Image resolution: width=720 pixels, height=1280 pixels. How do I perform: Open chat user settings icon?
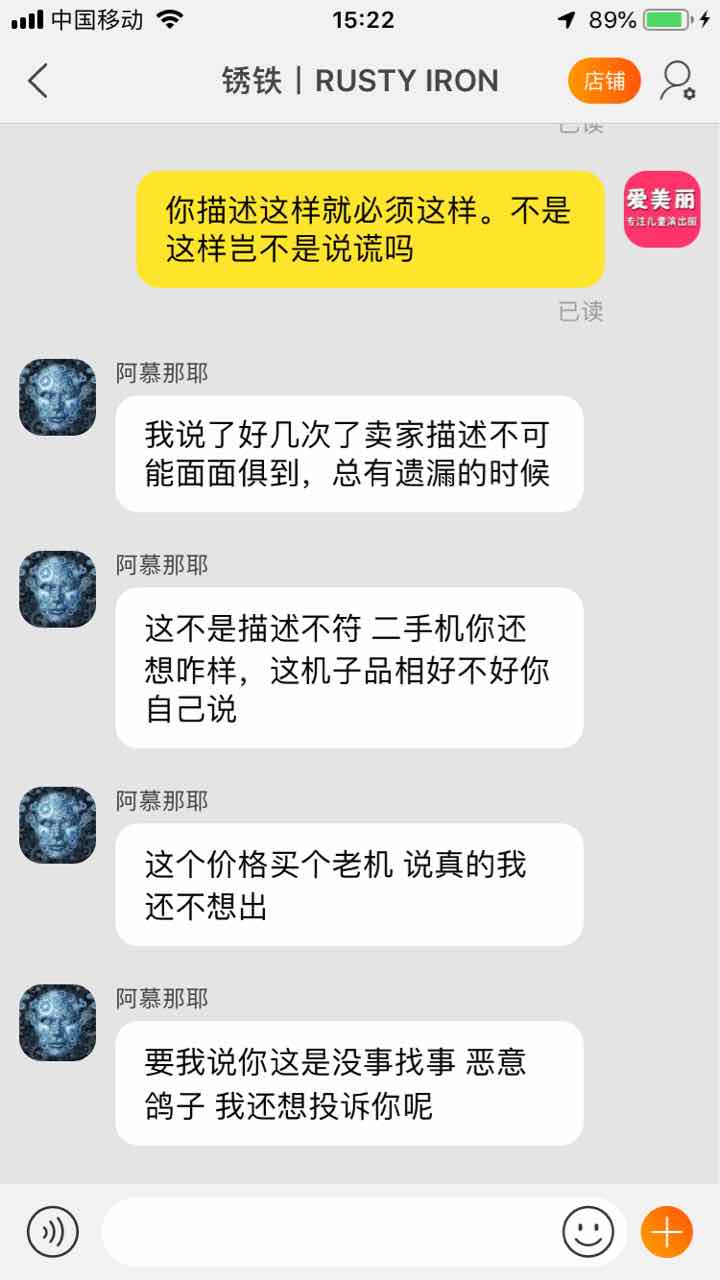[677, 81]
